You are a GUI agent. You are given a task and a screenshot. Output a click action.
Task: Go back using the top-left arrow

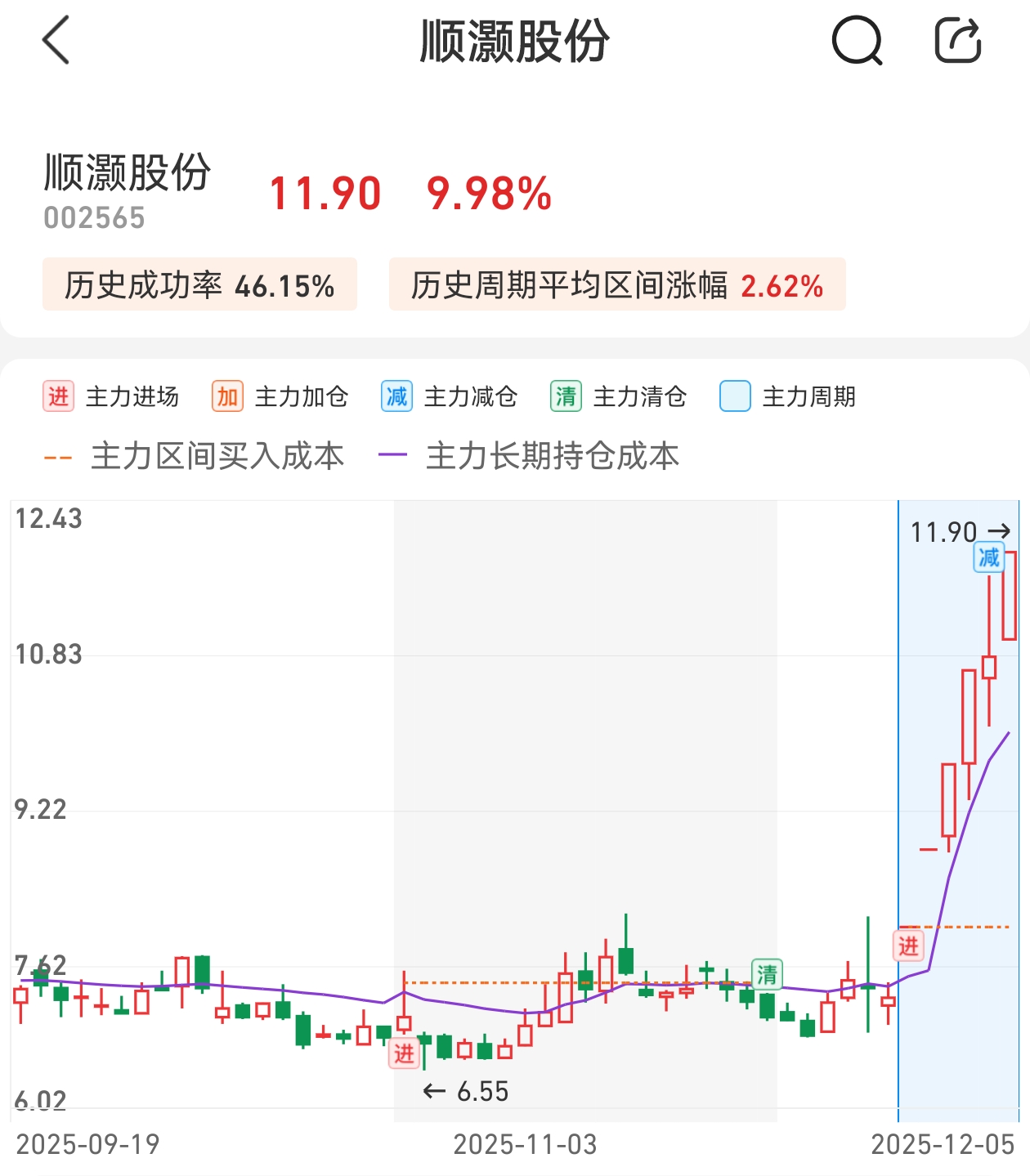click(x=56, y=41)
